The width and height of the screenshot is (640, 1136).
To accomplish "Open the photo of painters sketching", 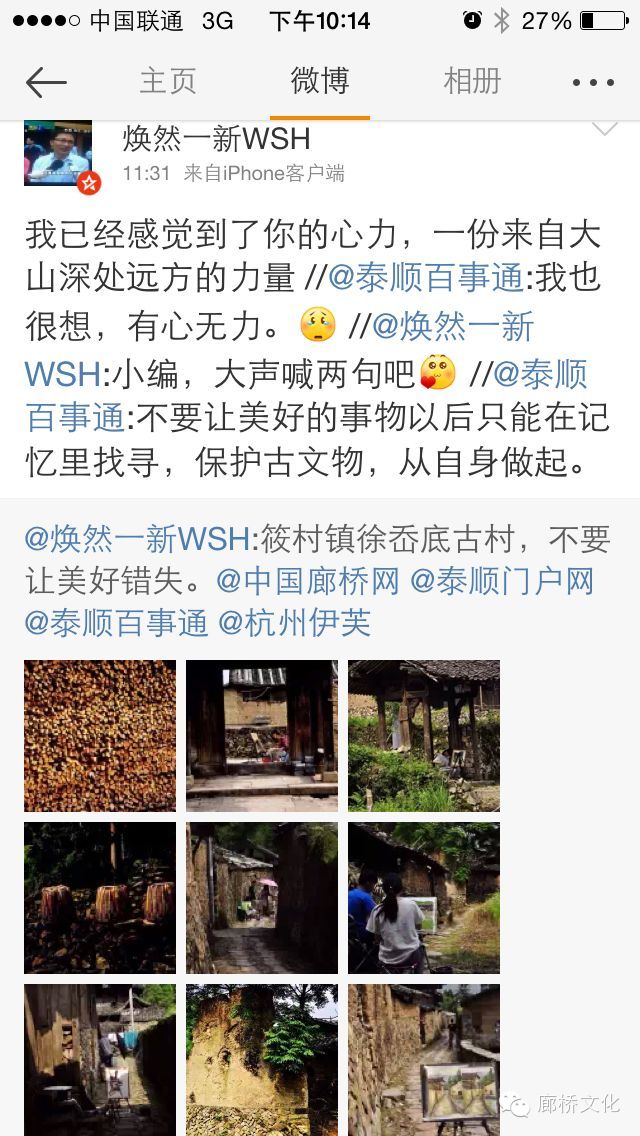I will tap(424, 897).
